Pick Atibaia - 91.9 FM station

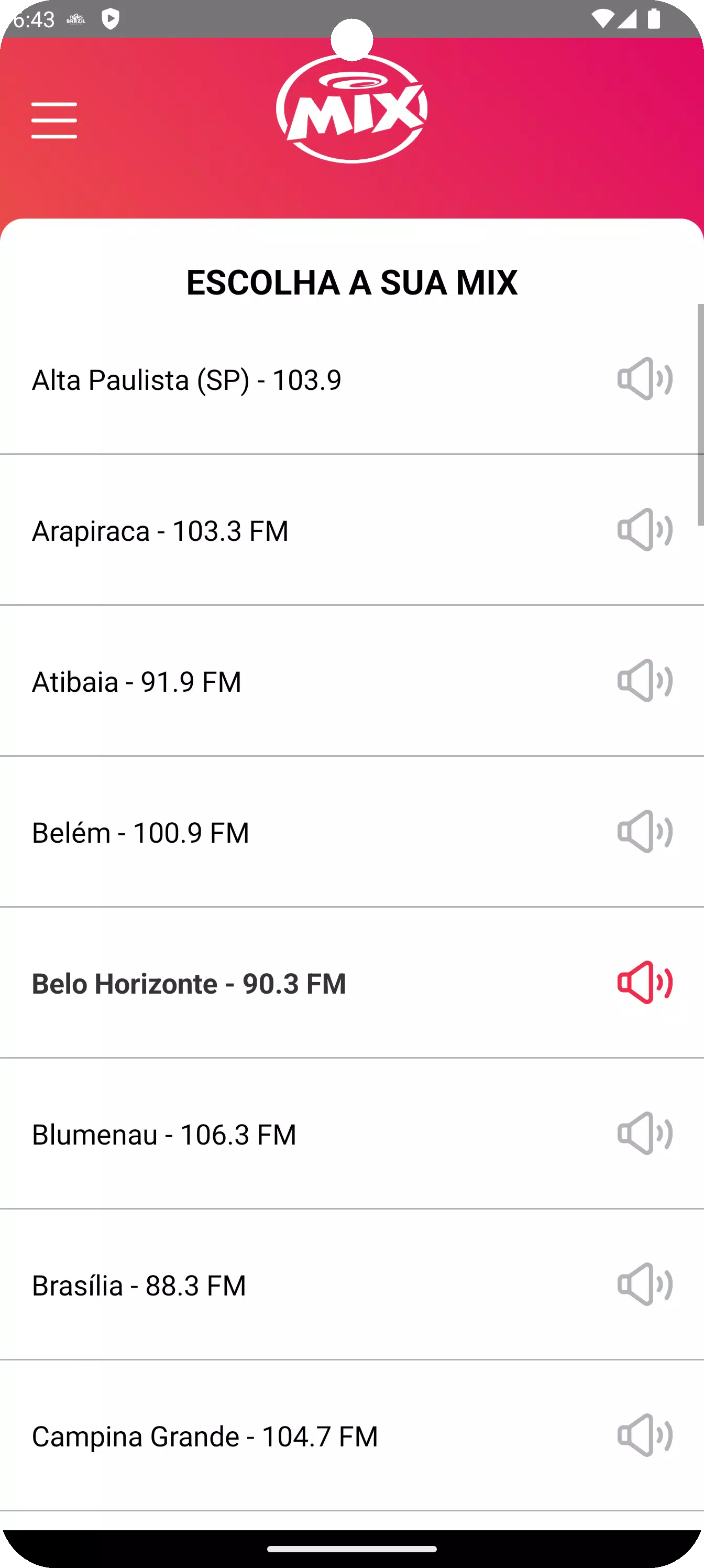(351, 681)
